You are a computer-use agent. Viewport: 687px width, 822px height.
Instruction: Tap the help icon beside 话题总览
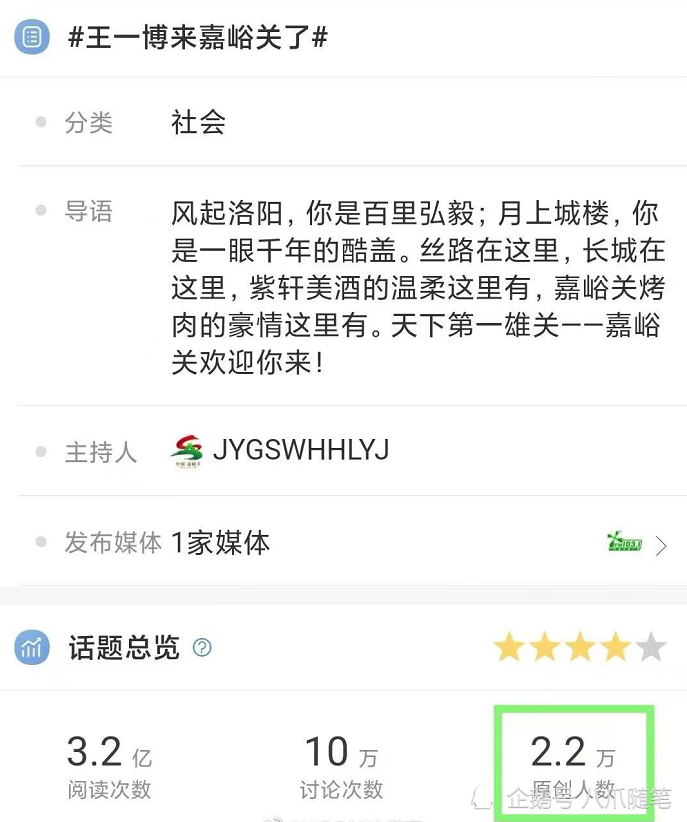202,647
